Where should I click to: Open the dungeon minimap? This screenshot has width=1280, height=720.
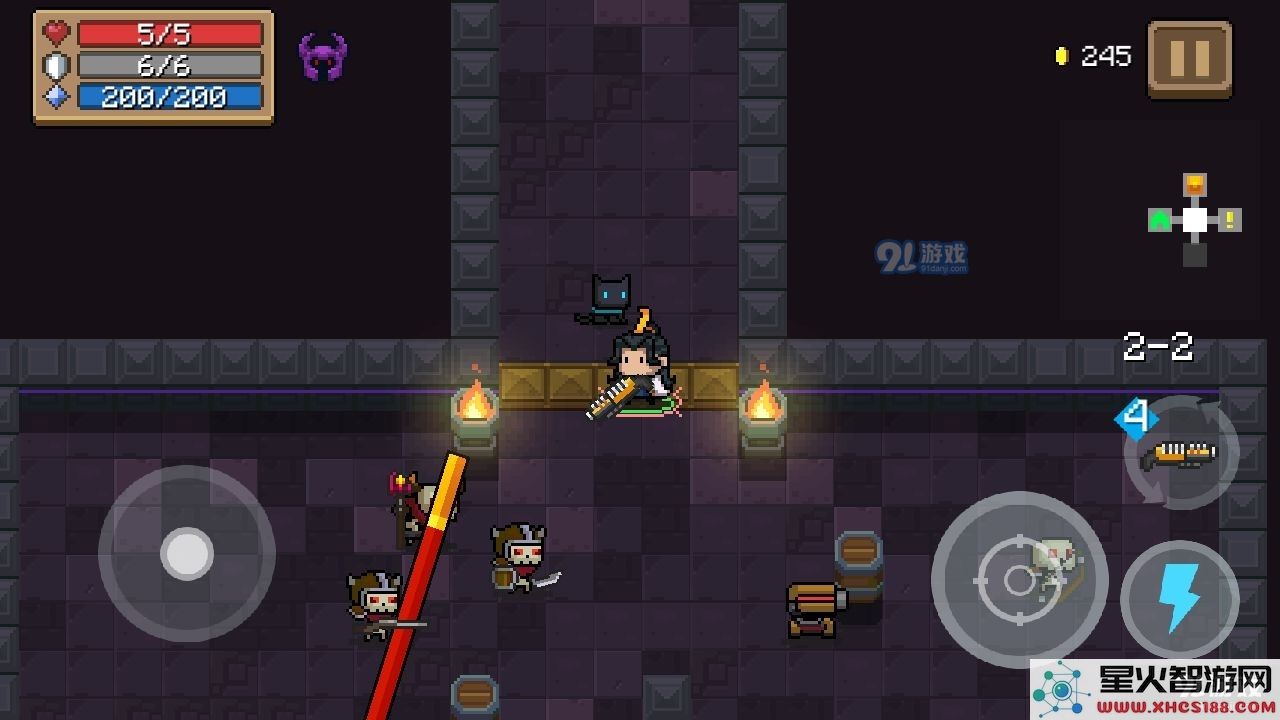[1195, 220]
